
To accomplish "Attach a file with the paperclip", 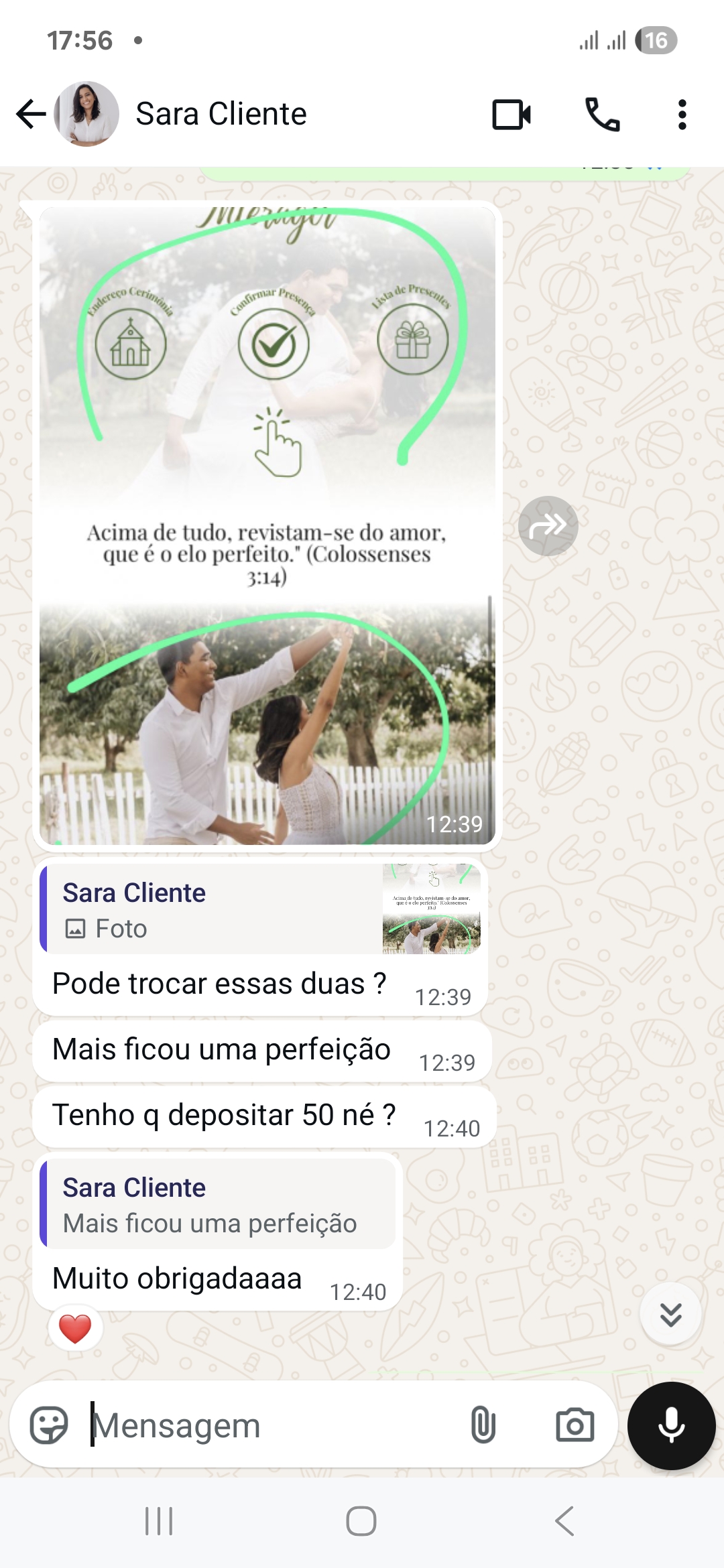I will click(x=483, y=1425).
